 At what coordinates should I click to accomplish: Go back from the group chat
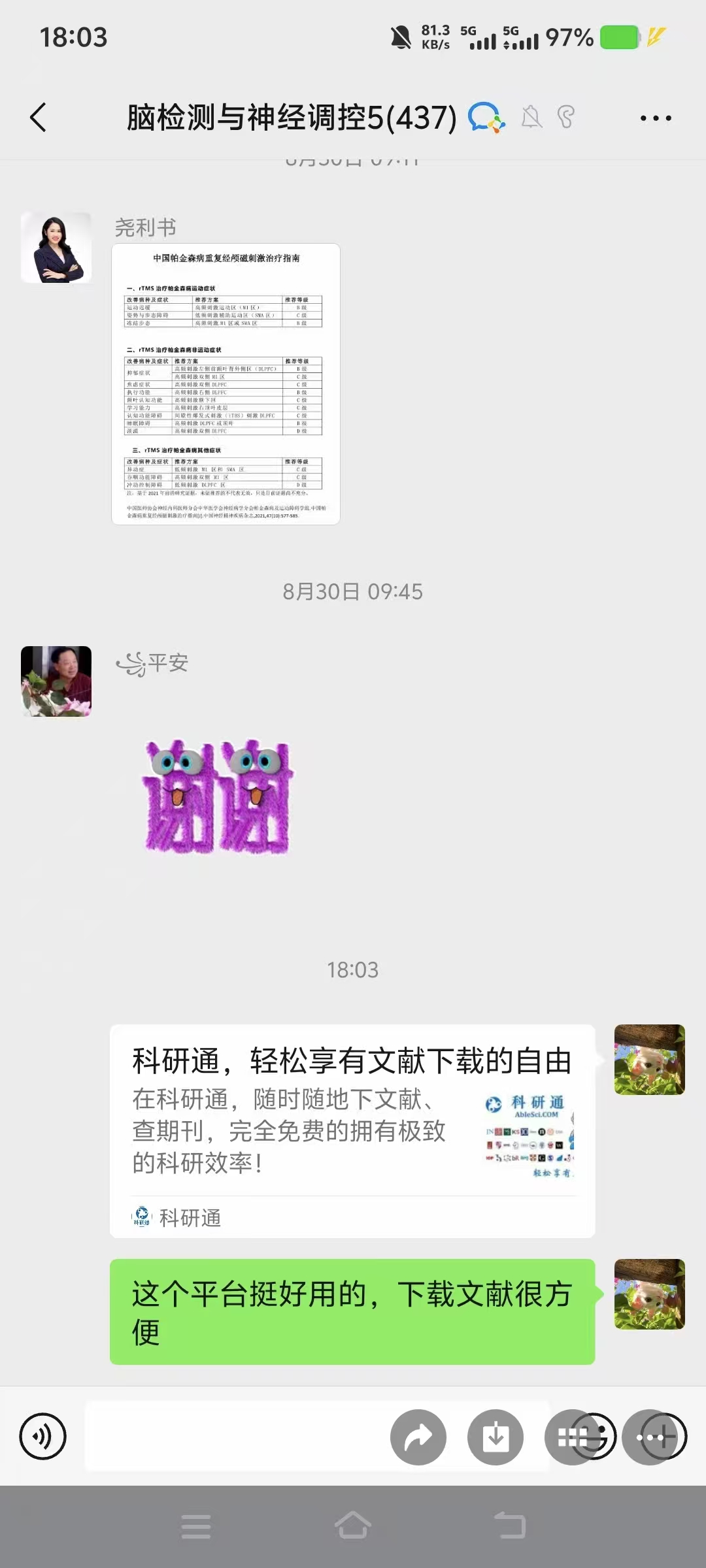[x=39, y=118]
